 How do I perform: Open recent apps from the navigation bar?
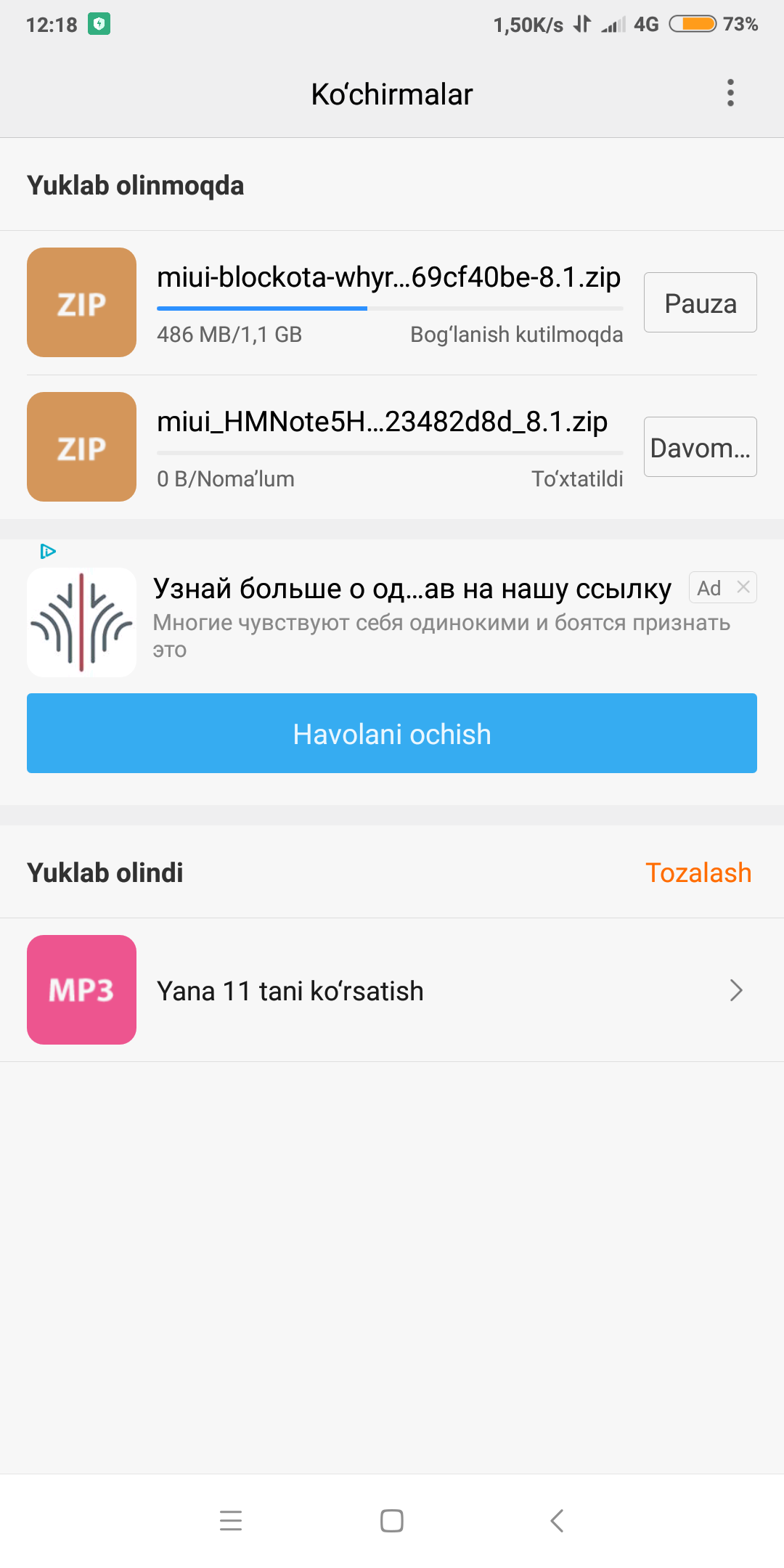(x=231, y=1520)
